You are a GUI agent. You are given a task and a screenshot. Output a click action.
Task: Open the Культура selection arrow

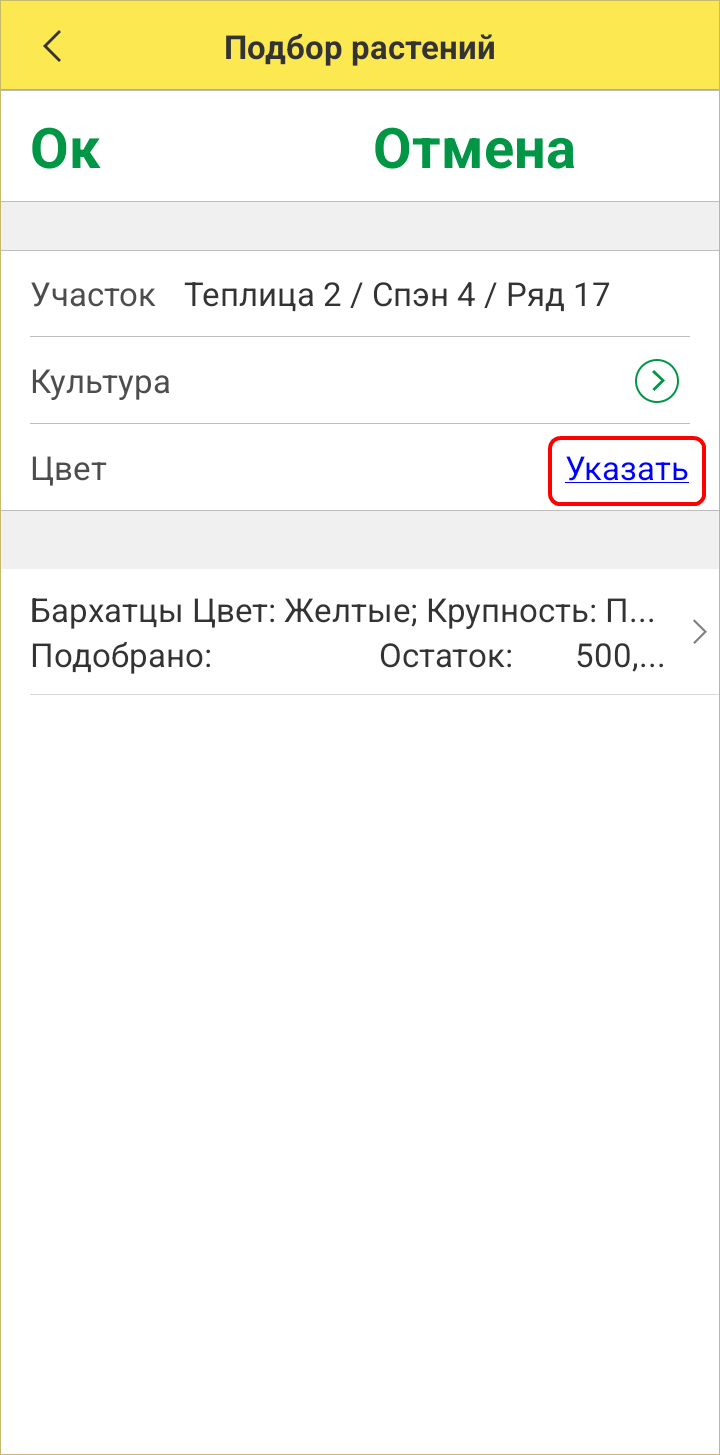coord(657,381)
